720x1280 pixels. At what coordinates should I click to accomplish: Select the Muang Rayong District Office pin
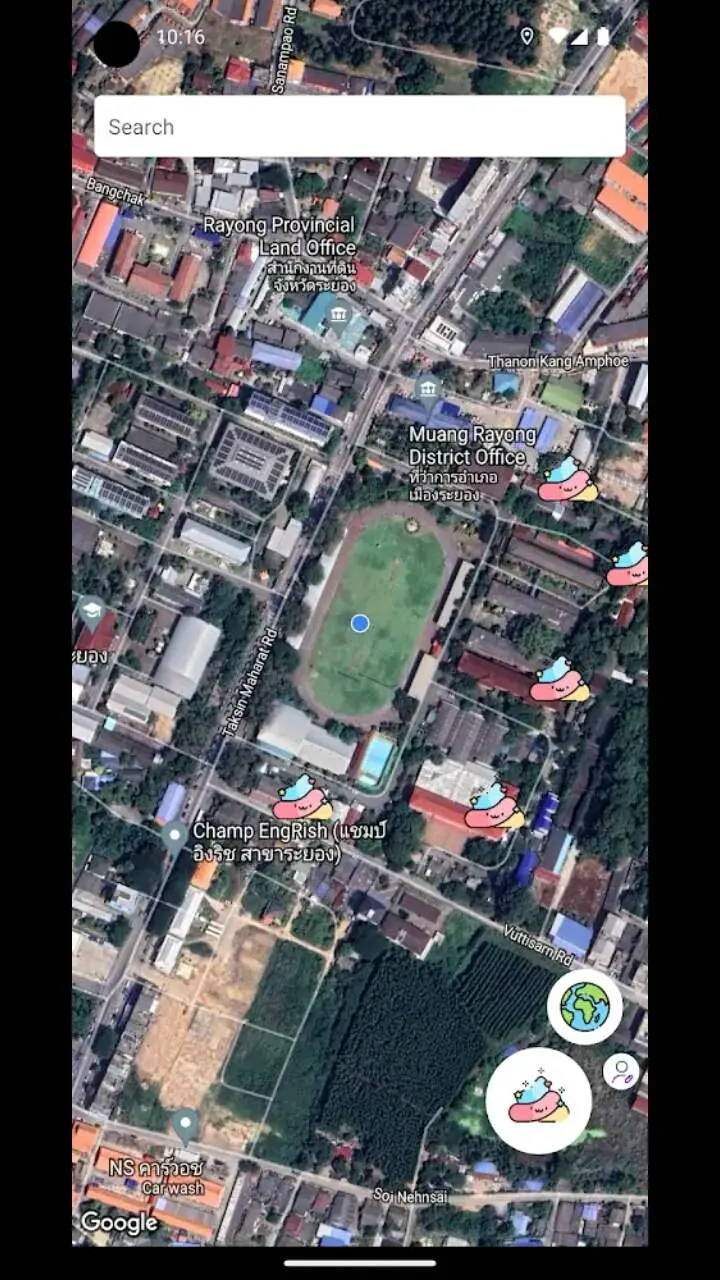click(428, 388)
